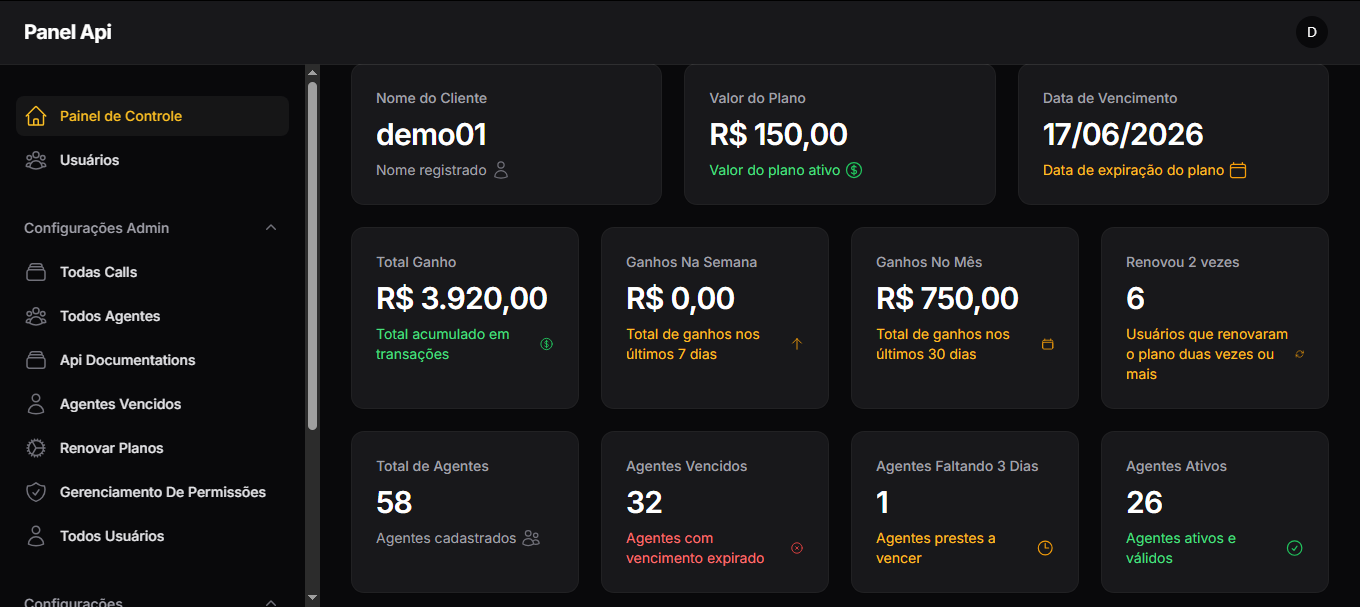Go to Usuários in the sidebar

pyautogui.click(x=89, y=160)
